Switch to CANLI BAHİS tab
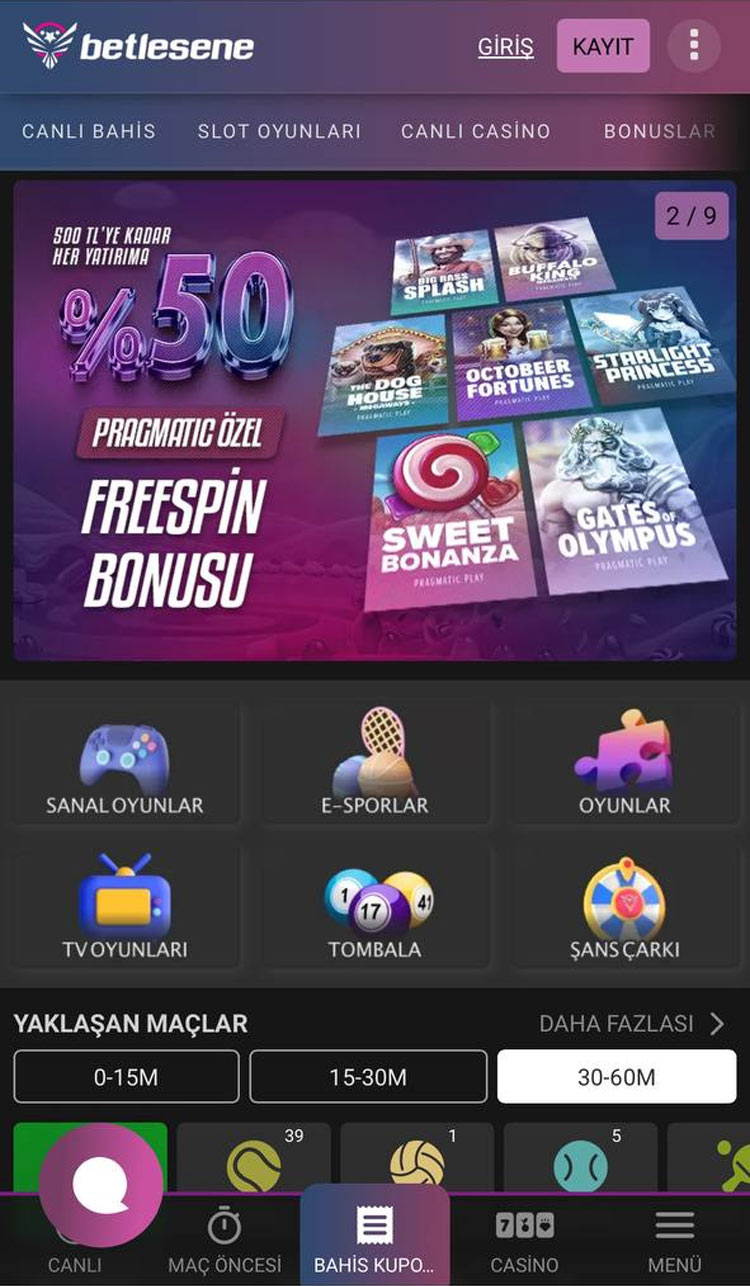 (x=89, y=131)
